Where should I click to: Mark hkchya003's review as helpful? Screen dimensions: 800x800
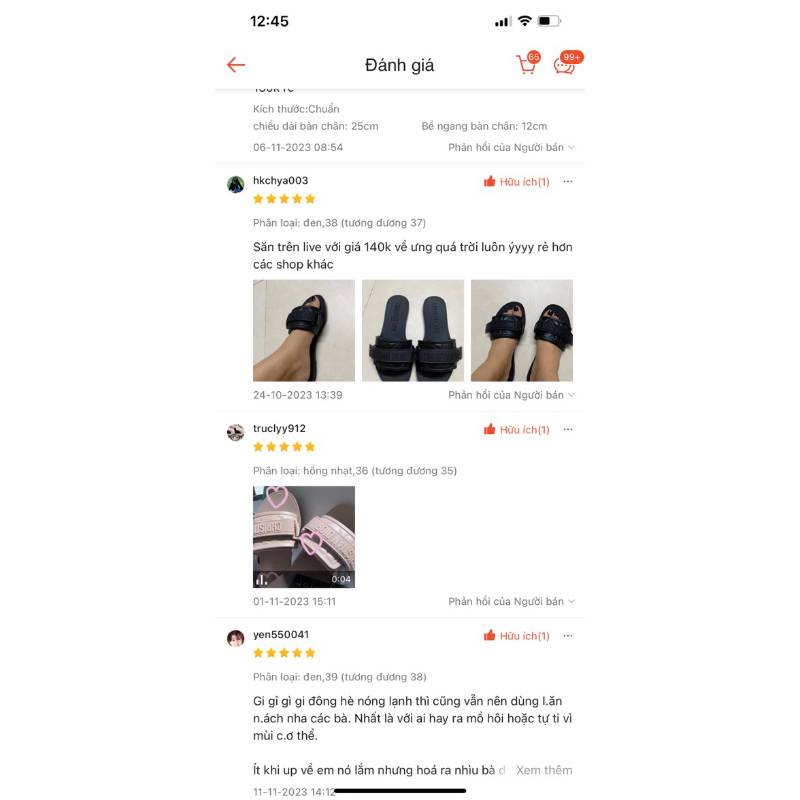[517, 182]
